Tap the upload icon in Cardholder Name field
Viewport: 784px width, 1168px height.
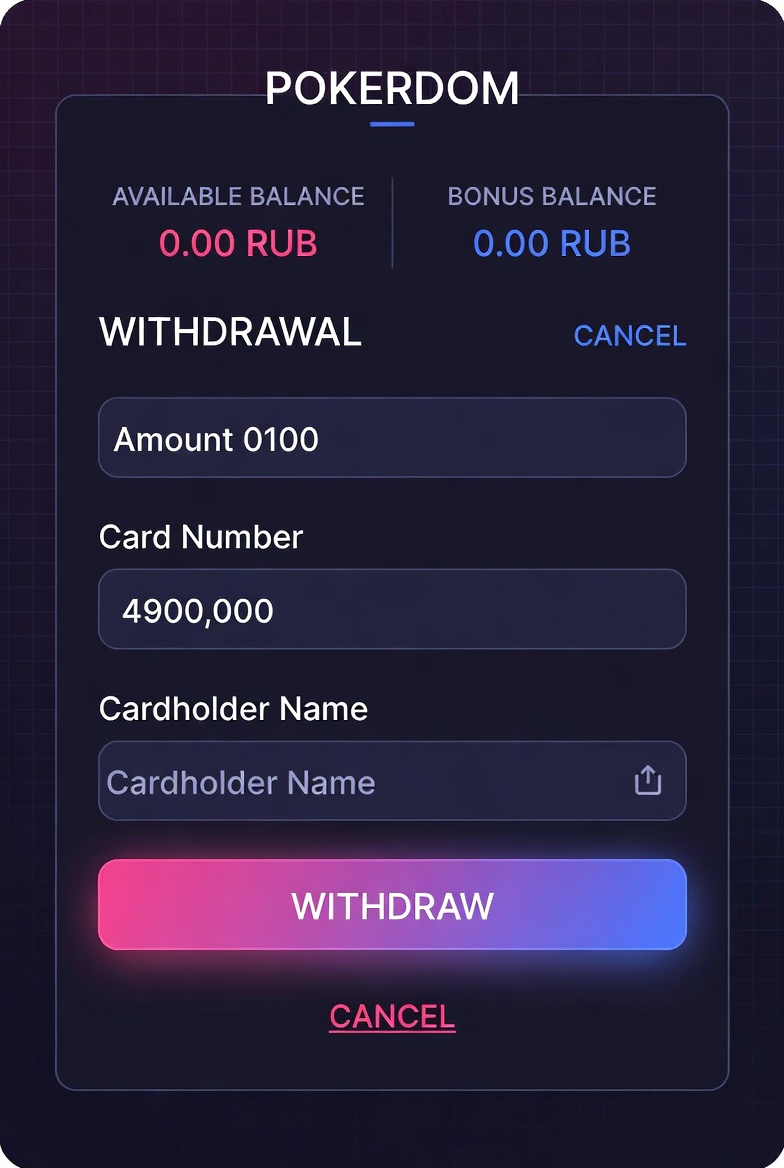648,781
